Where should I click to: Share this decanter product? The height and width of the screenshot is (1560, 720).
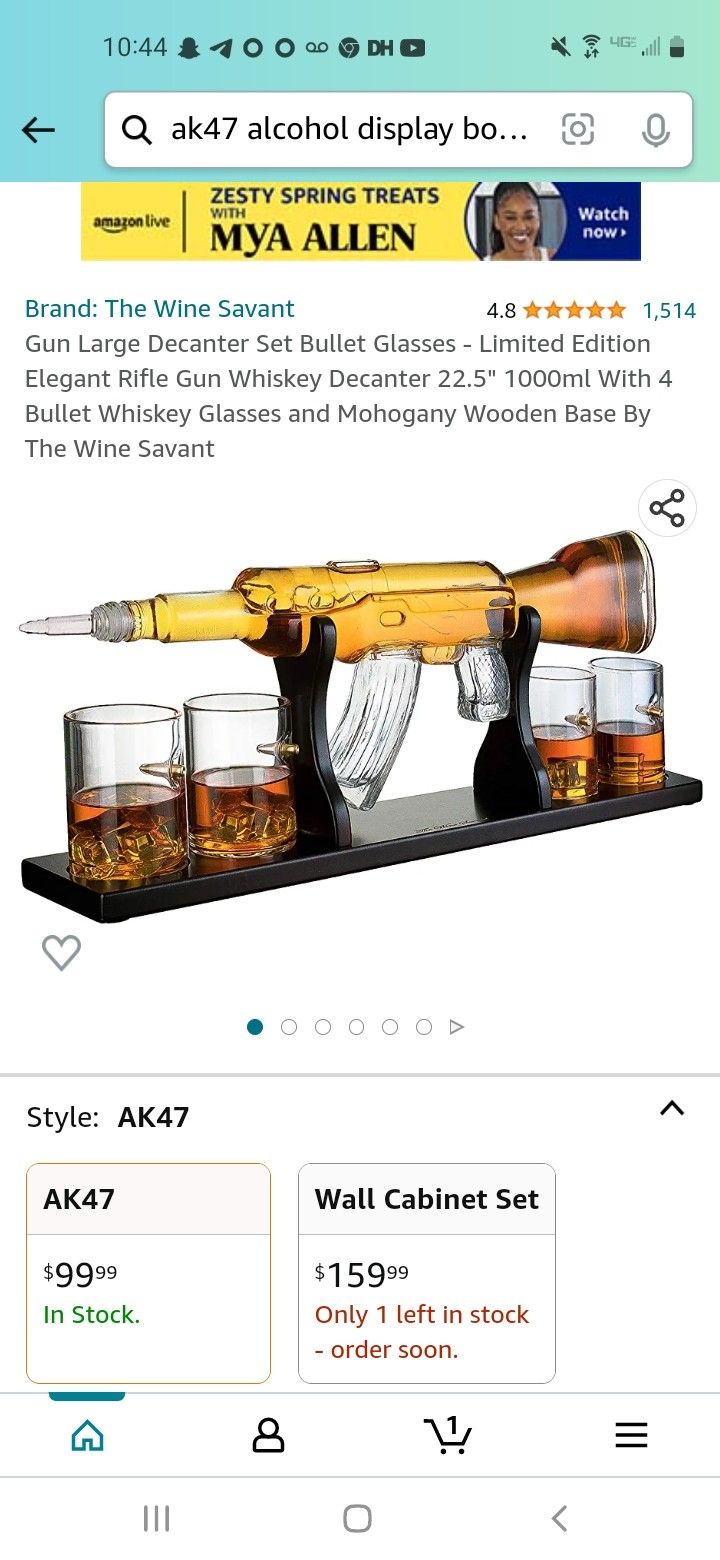coord(667,508)
